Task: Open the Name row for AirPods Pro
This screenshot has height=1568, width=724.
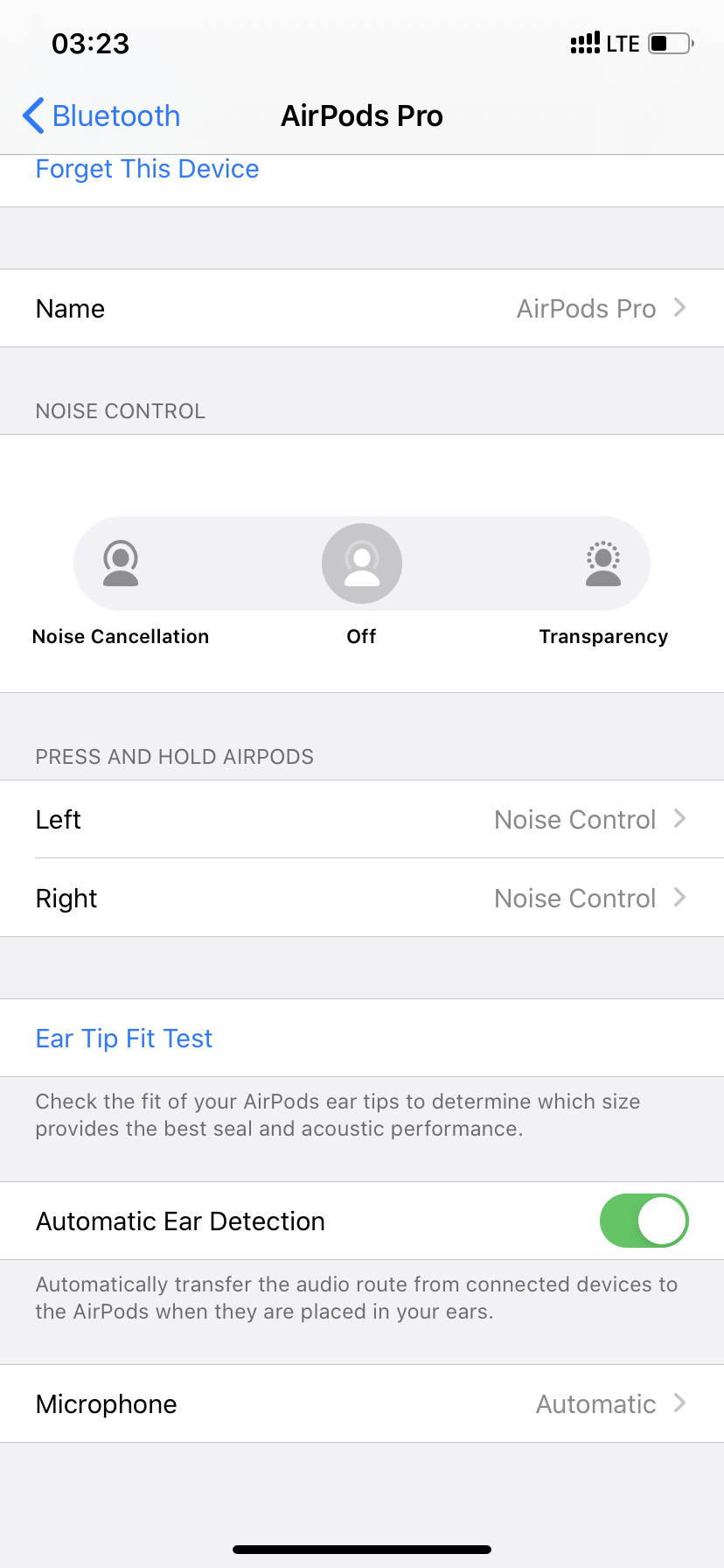Action: [362, 308]
